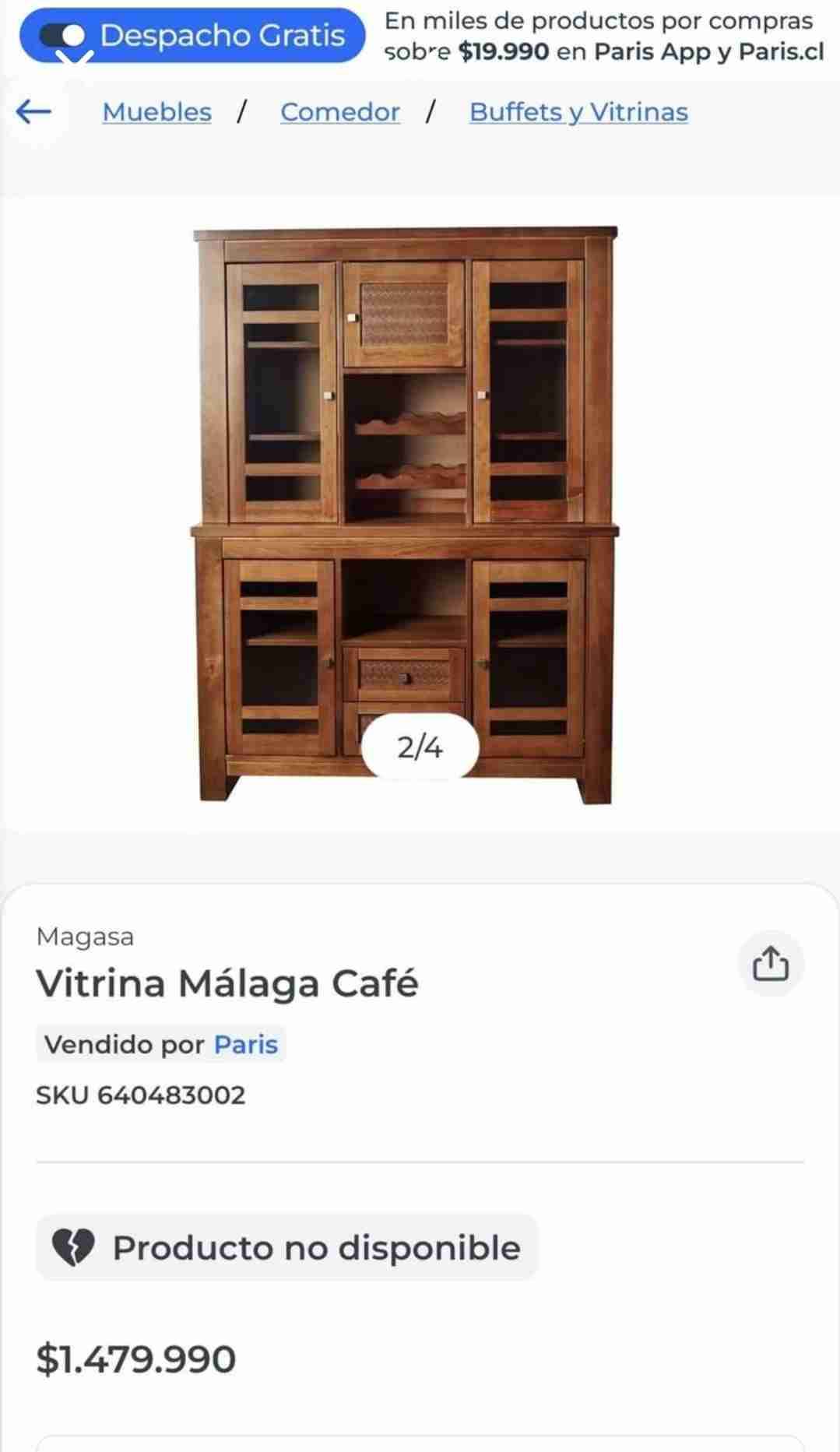Go to the Comedor category
Screen dimensions: 840x1452
pos(340,112)
